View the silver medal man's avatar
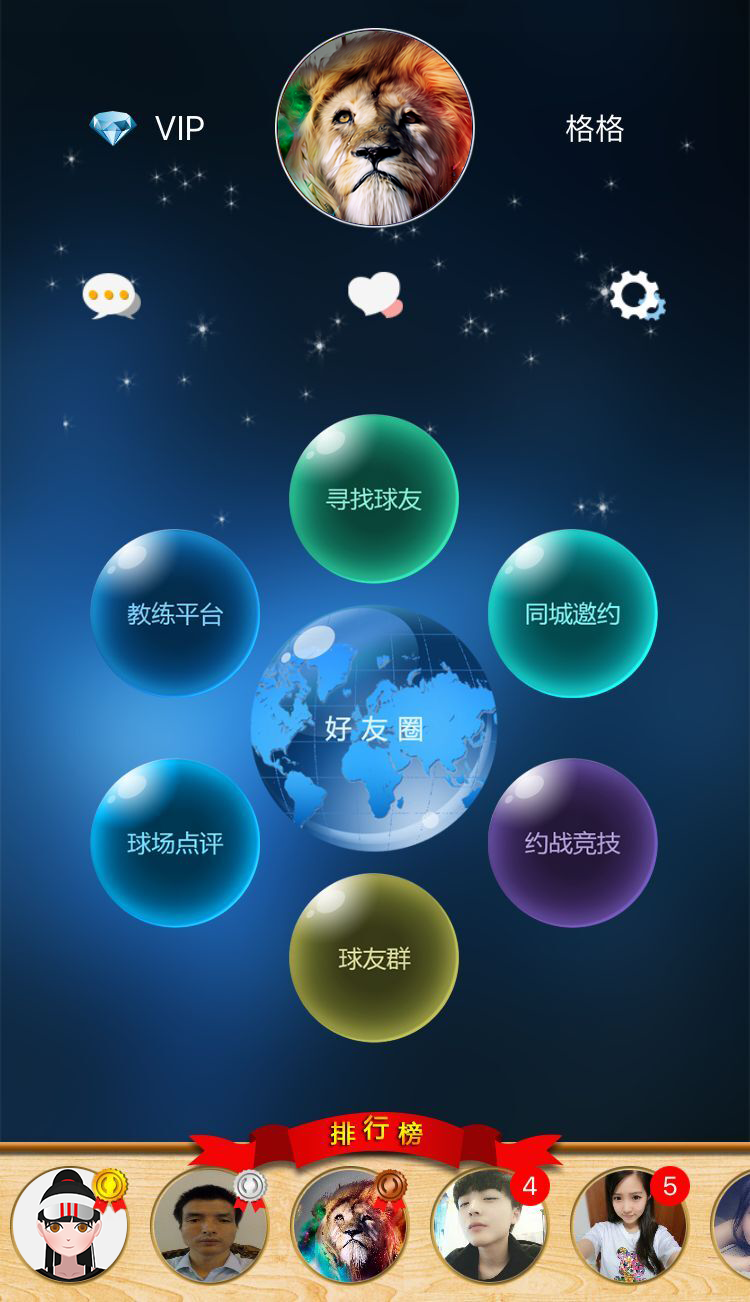Viewport: 750px width, 1302px height. pyautogui.click(x=209, y=1225)
